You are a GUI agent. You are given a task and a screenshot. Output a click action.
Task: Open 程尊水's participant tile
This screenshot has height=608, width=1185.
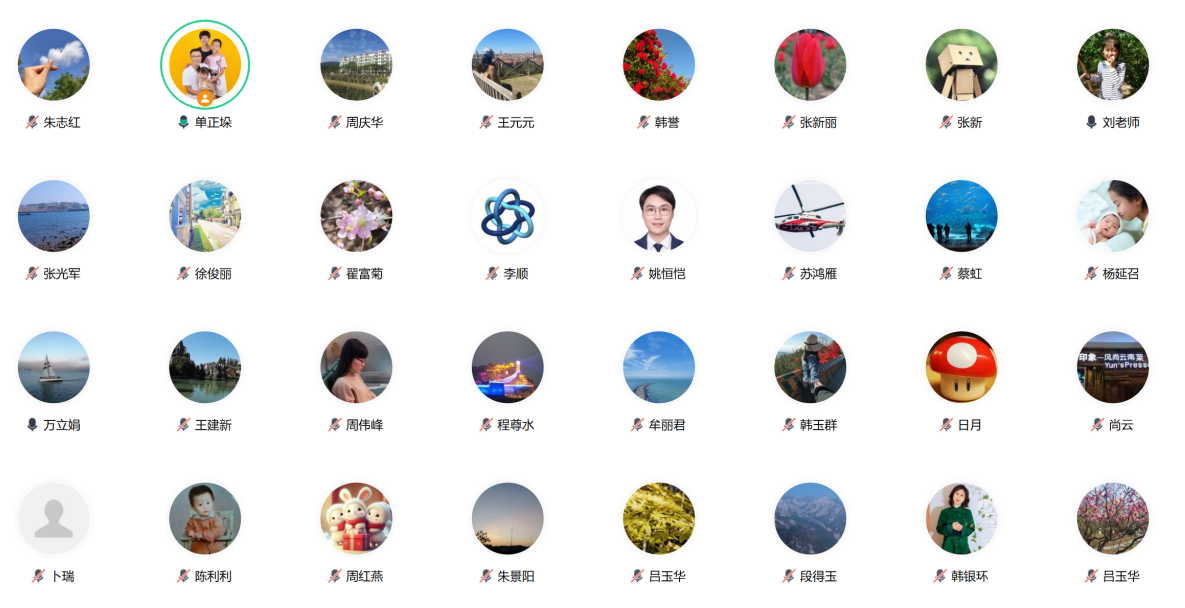click(508, 367)
